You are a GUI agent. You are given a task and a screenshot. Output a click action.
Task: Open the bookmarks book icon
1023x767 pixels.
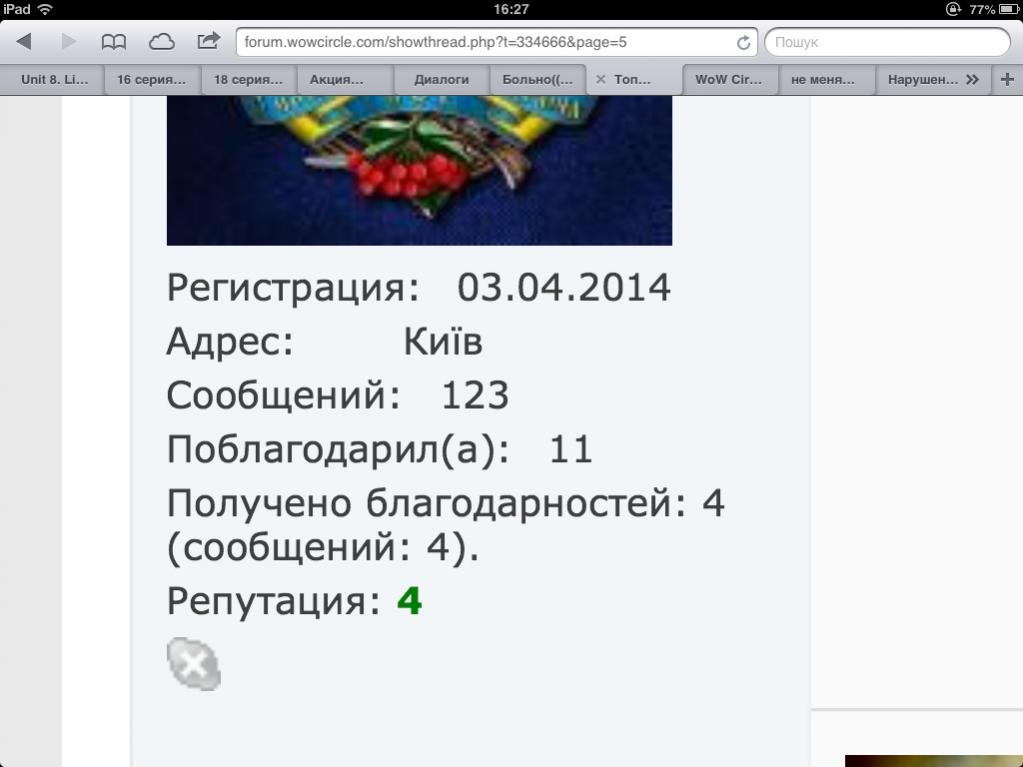pos(114,42)
